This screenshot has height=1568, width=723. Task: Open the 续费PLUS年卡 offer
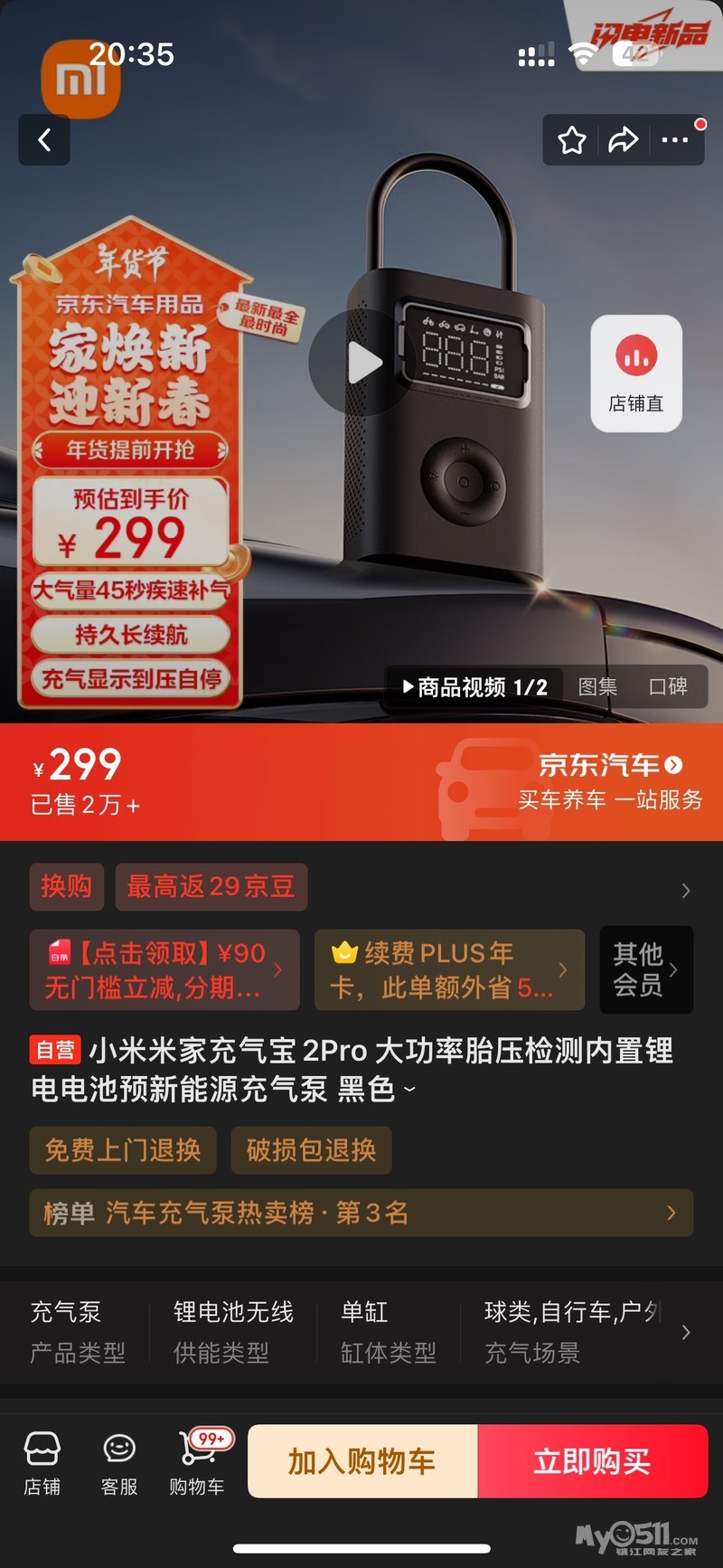(x=449, y=969)
